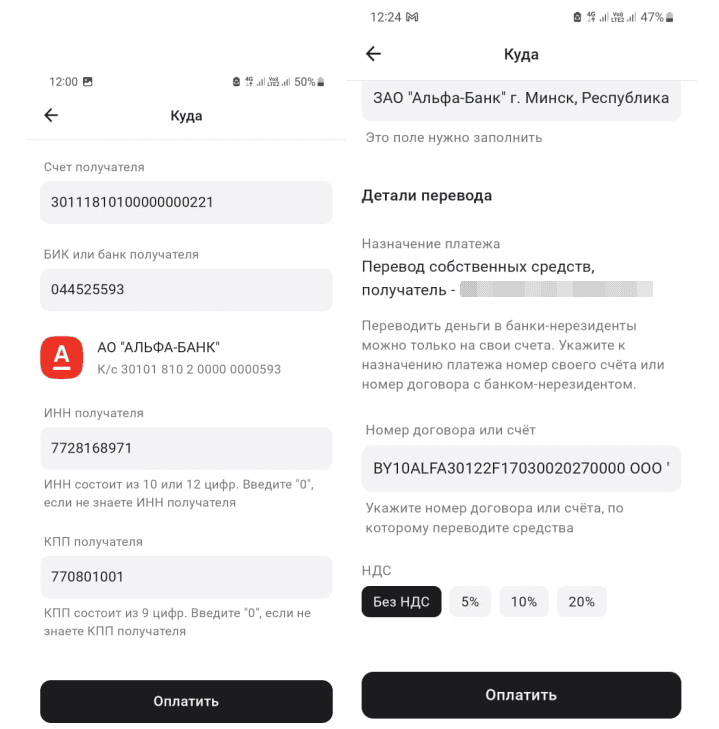719x729 pixels.
Task: Tap Оплатить below the НДС options
Action: coord(520,695)
